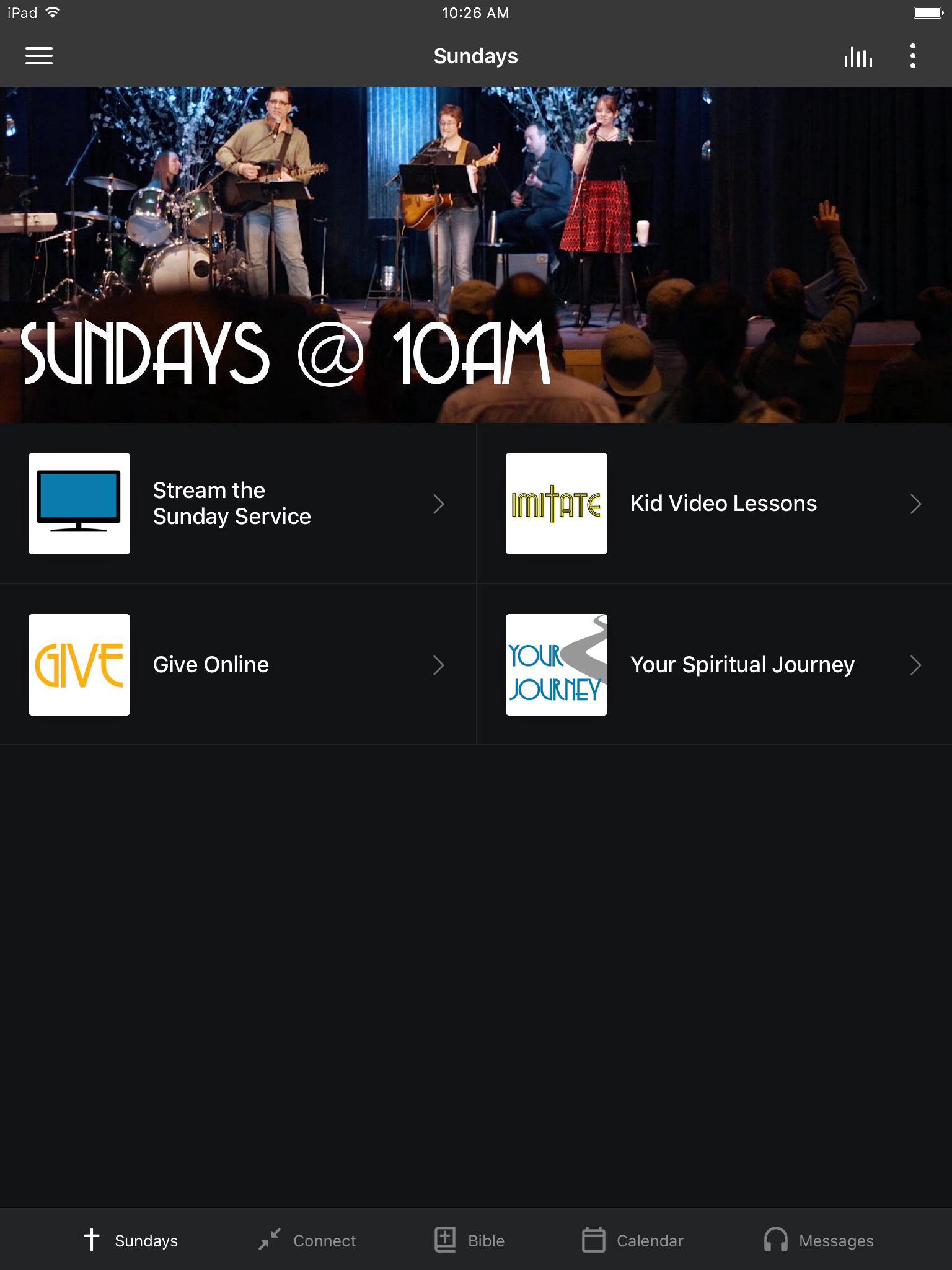The image size is (952, 1270).
Task: Open the audio bars now-playing icon
Action: click(x=858, y=56)
